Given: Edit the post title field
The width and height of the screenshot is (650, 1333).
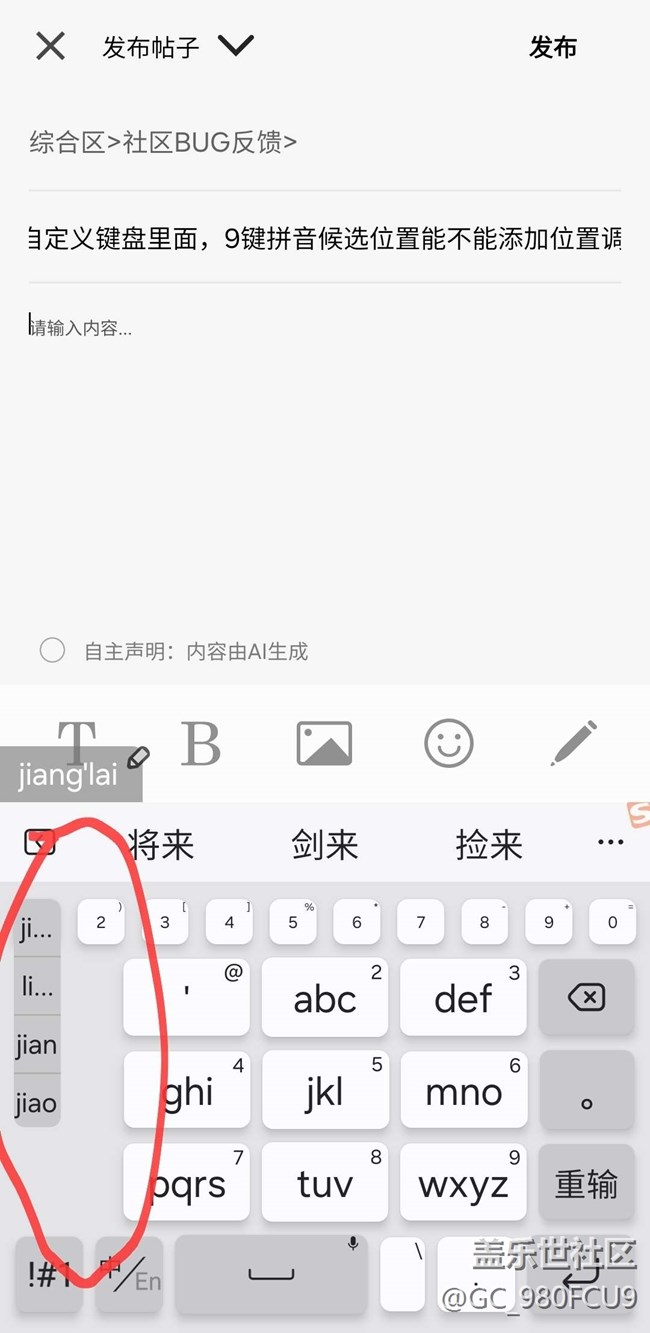Looking at the screenshot, I should pyautogui.click(x=324, y=239).
